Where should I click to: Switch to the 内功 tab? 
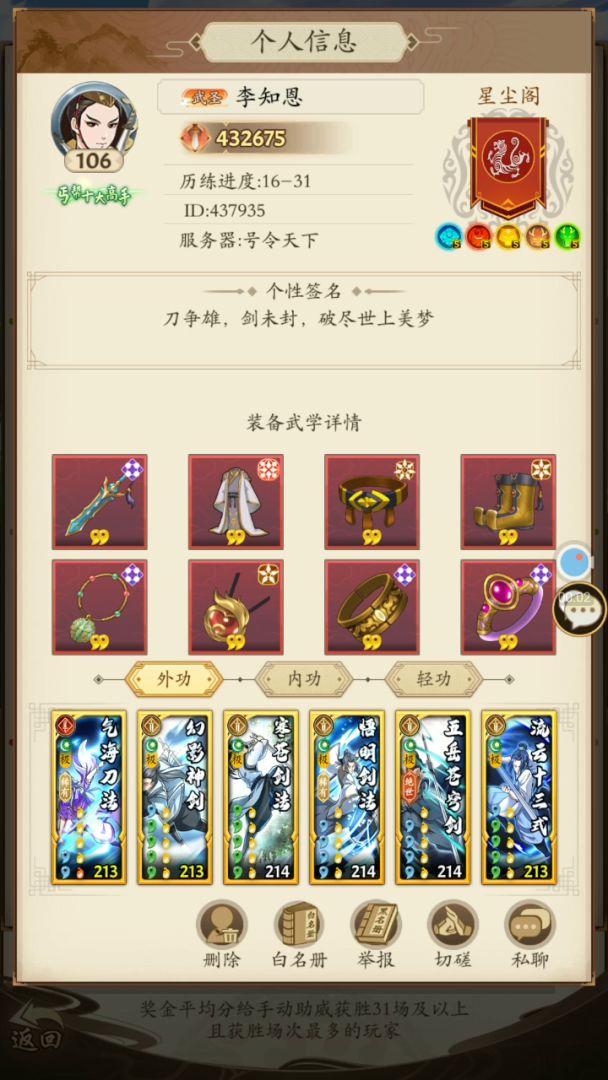pyautogui.click(x=304, y=679)
